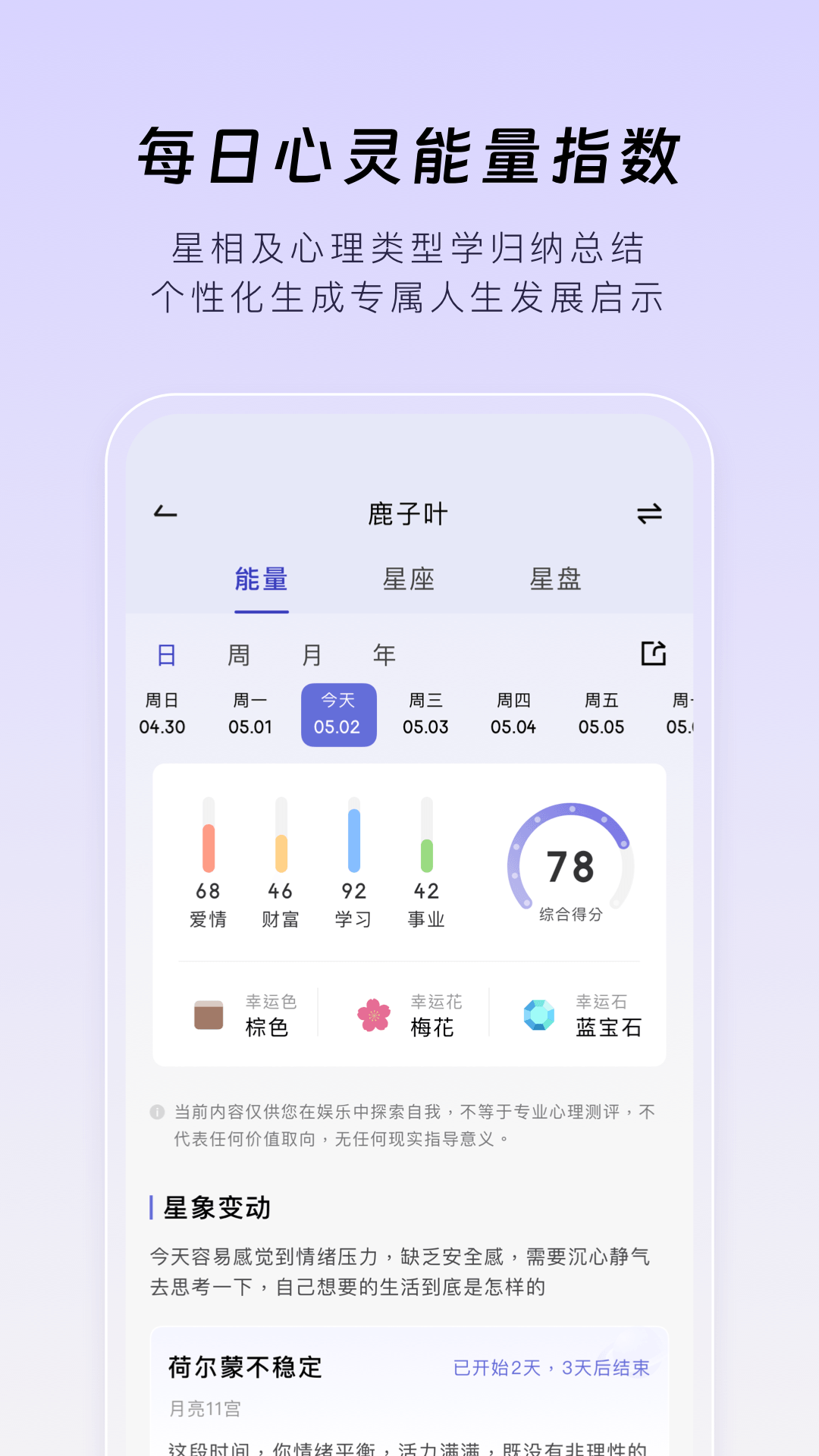This screenshot has height=1456, width=819.
Task: Switch to 月 monthly view
Action: click(313, 653)
